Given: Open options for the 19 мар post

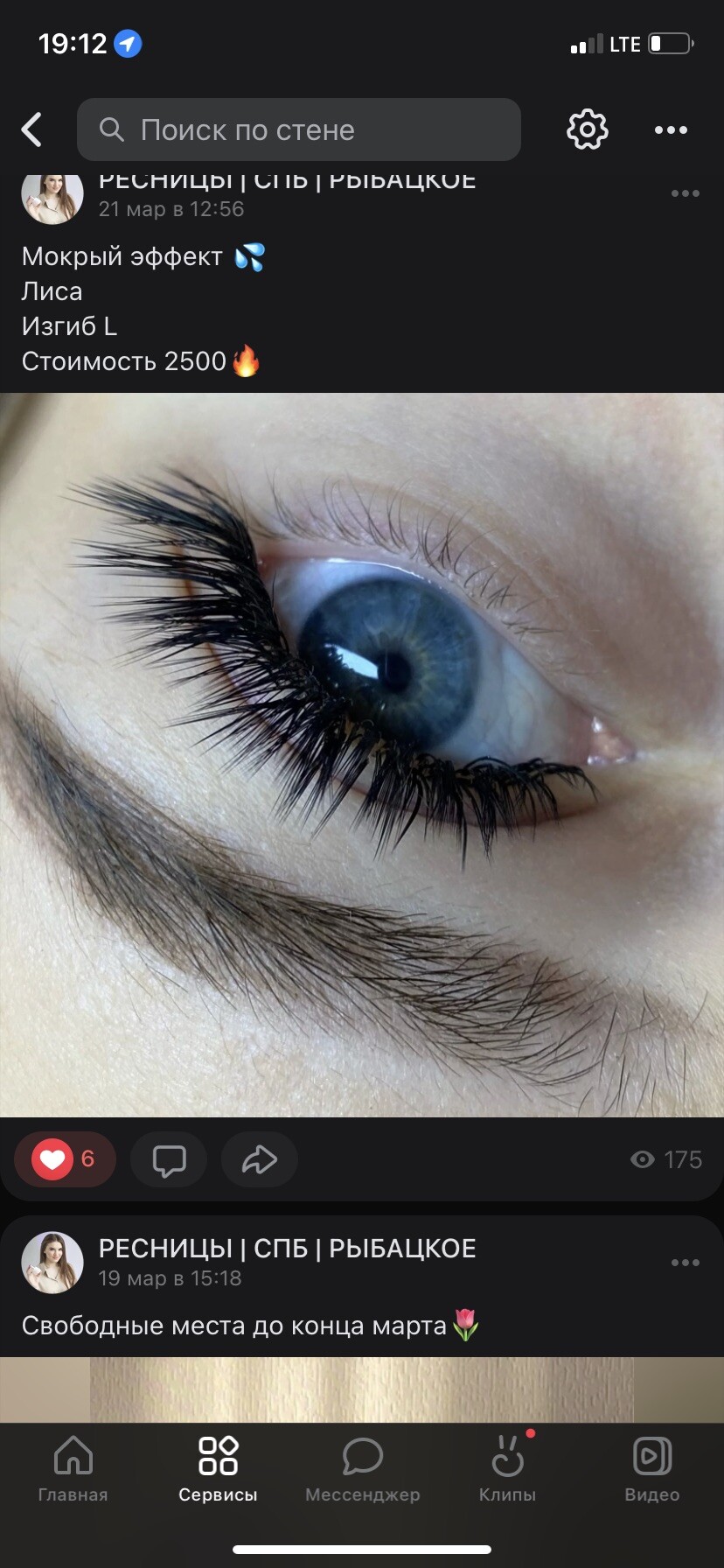Looking at the screenshot, I should pos(685,1263).
